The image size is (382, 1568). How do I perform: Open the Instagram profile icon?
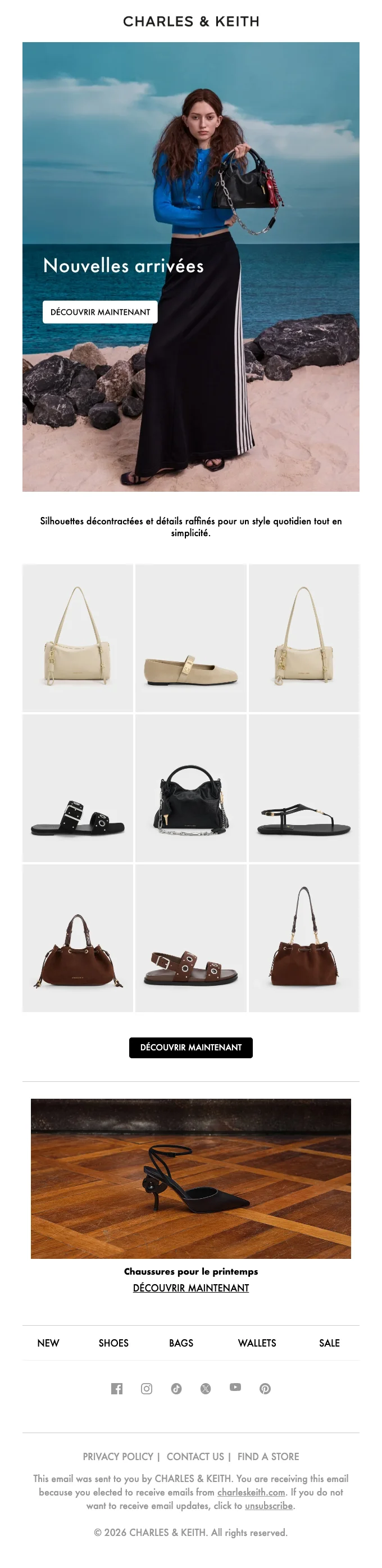pos(147,1388)
